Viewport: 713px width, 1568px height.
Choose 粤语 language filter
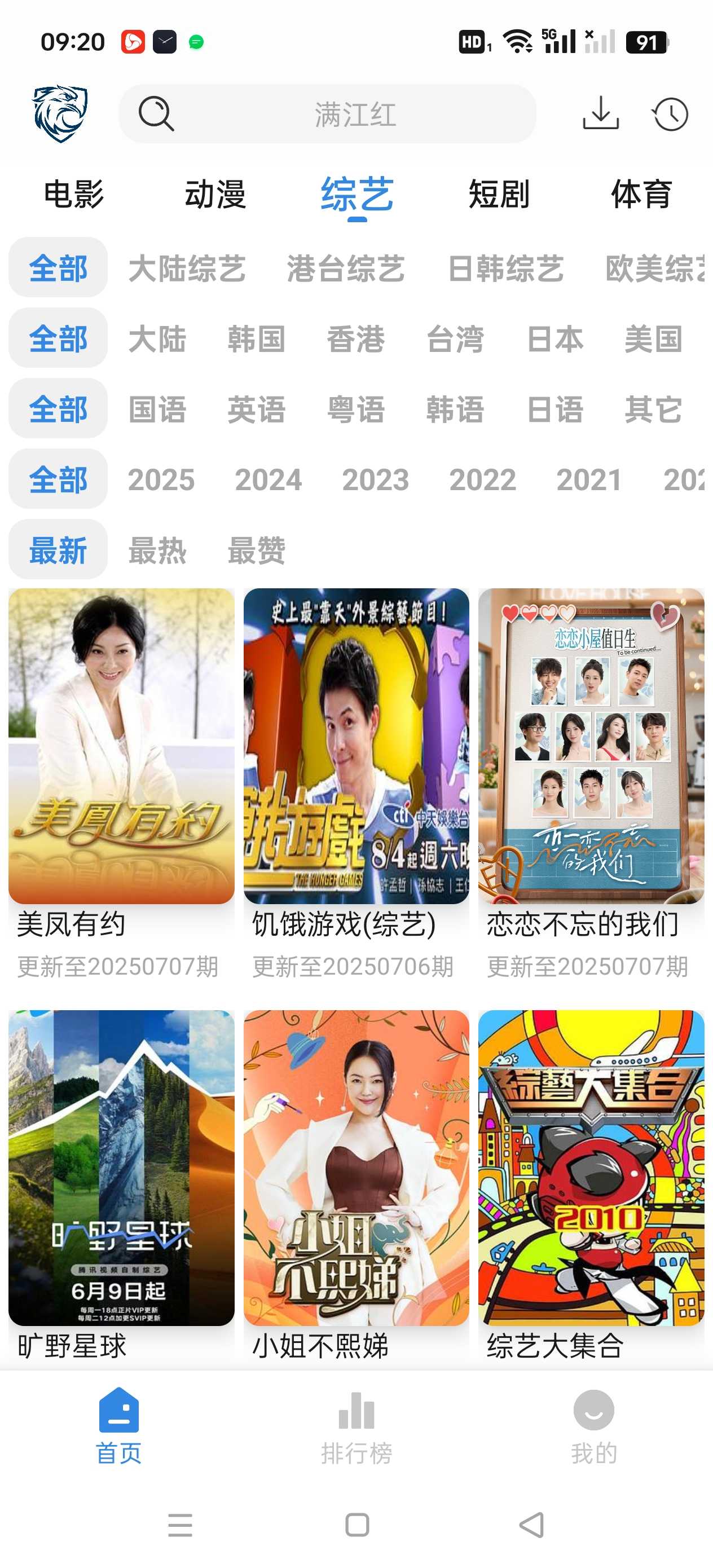pos(355,409)
